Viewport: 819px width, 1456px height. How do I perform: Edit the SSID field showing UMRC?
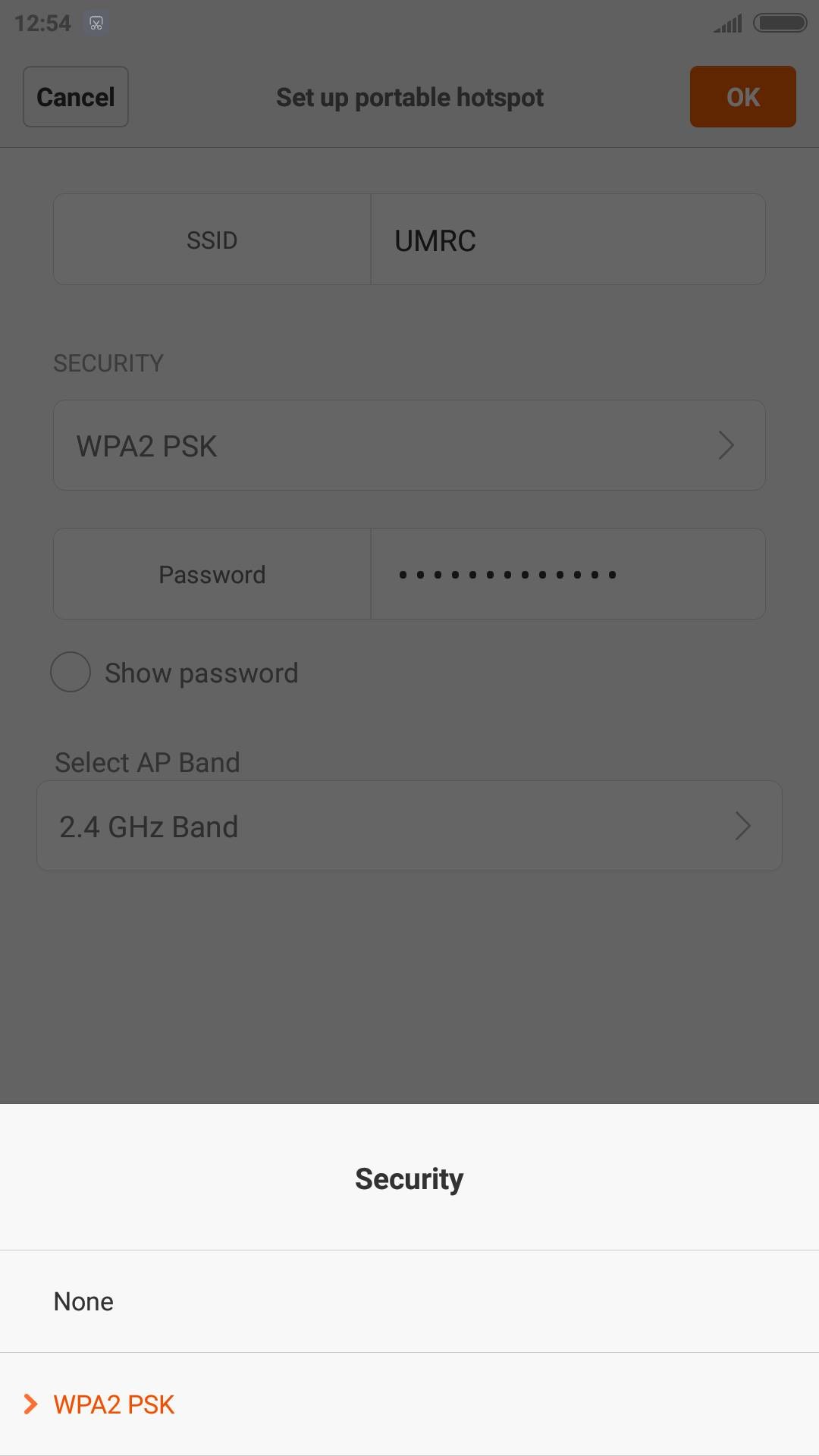[x=568, y=240]
